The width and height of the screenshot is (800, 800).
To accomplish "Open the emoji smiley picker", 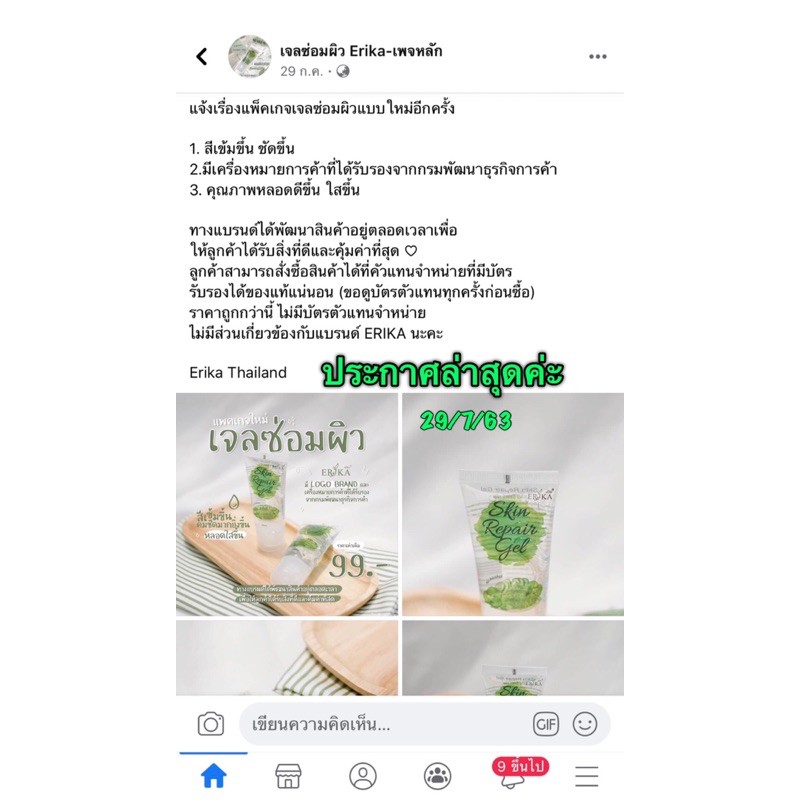I will tap(585, 724).
